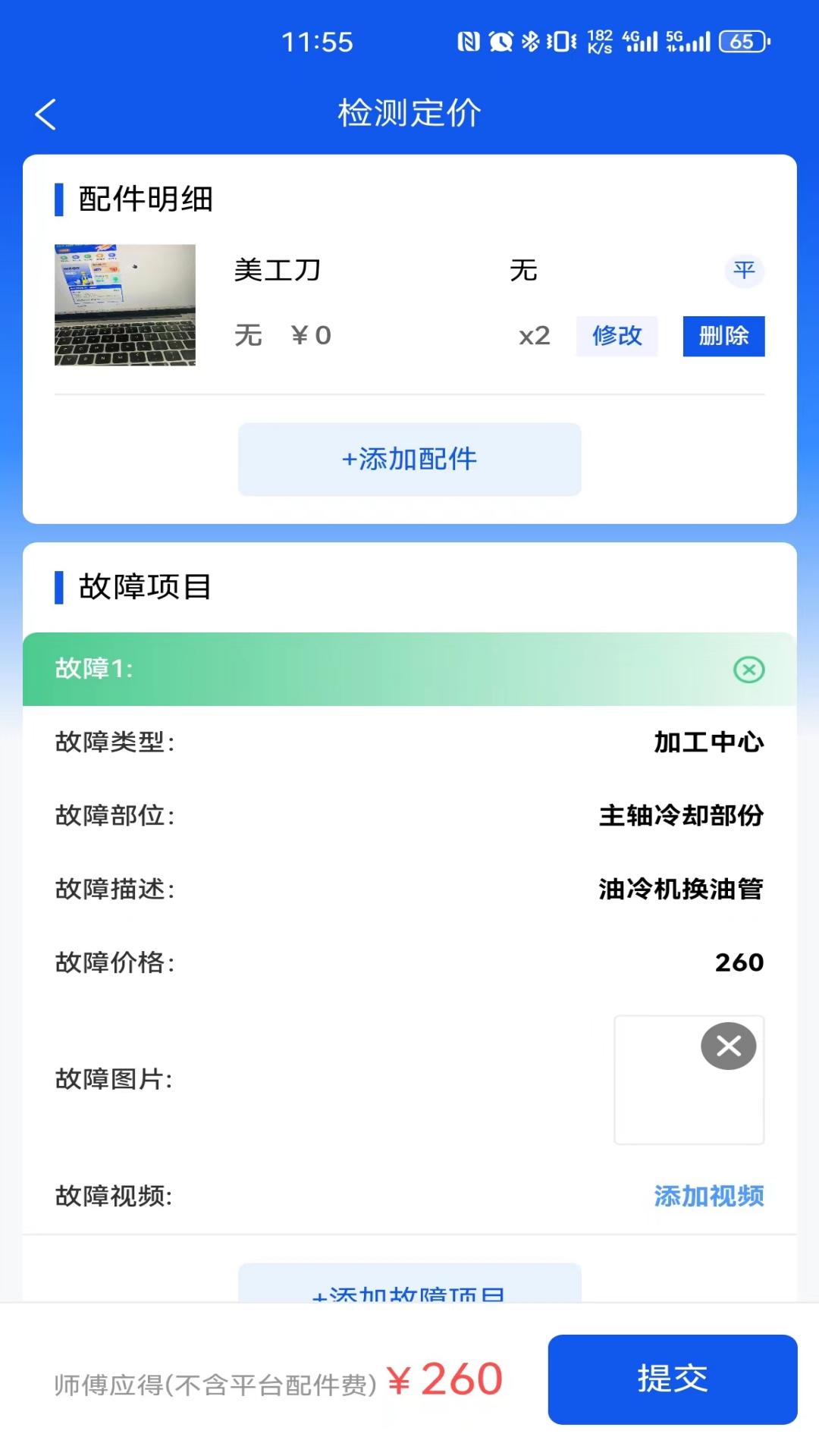Tap the 平 badge next to 美工刀
819x1456 pixels.
tap(743, 271)
